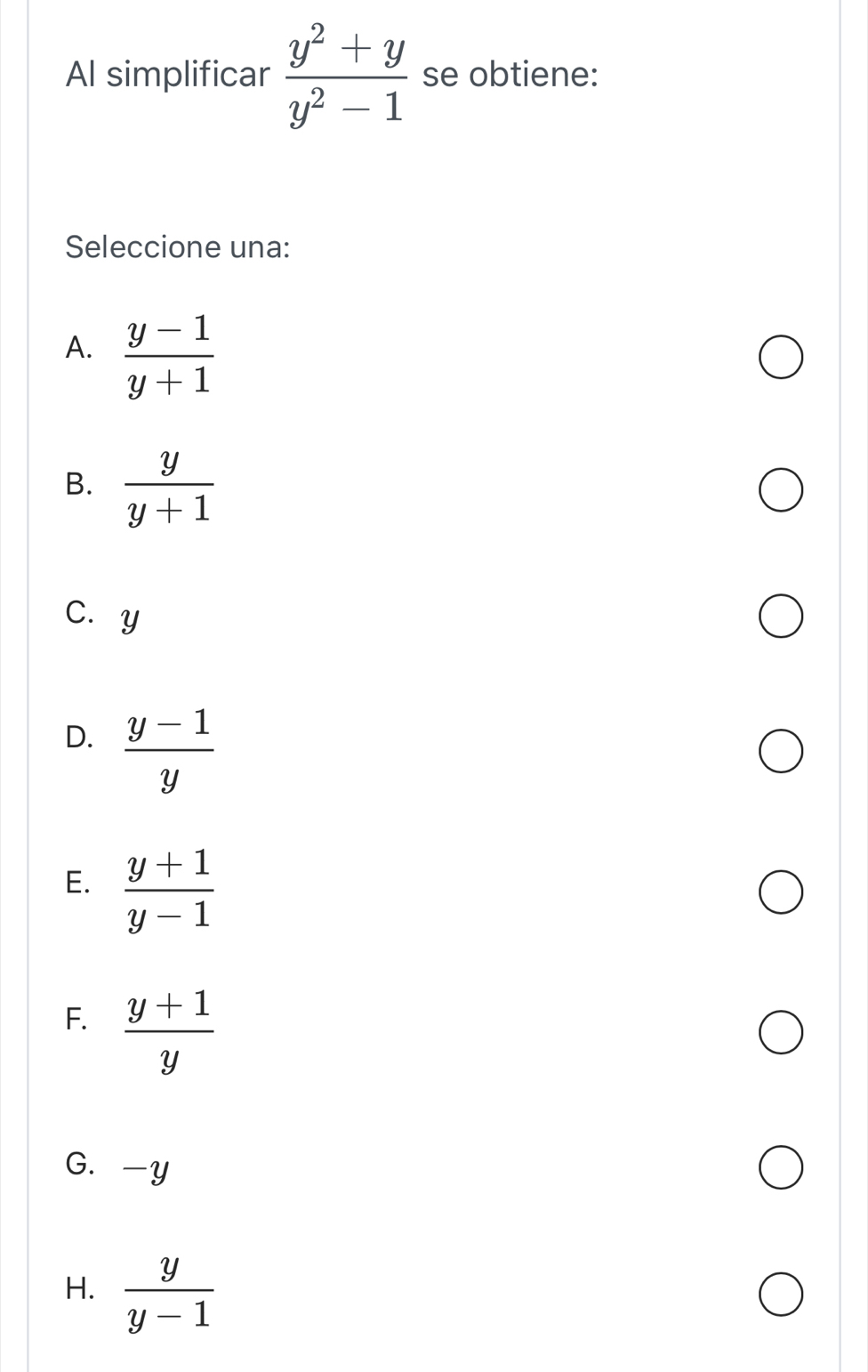Image resolution: width=868 pixels, height=1372 pixels.
Task: Choose answer F, (y+1)/y
Action: click(781, 1033)
